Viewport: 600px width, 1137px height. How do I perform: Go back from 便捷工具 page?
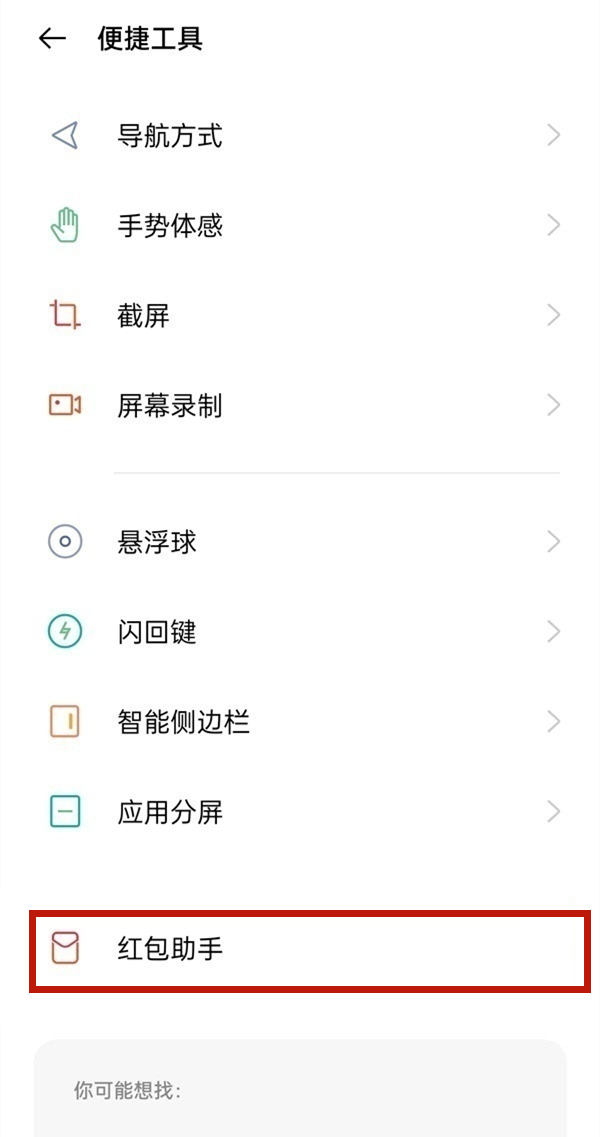(52, 39)
